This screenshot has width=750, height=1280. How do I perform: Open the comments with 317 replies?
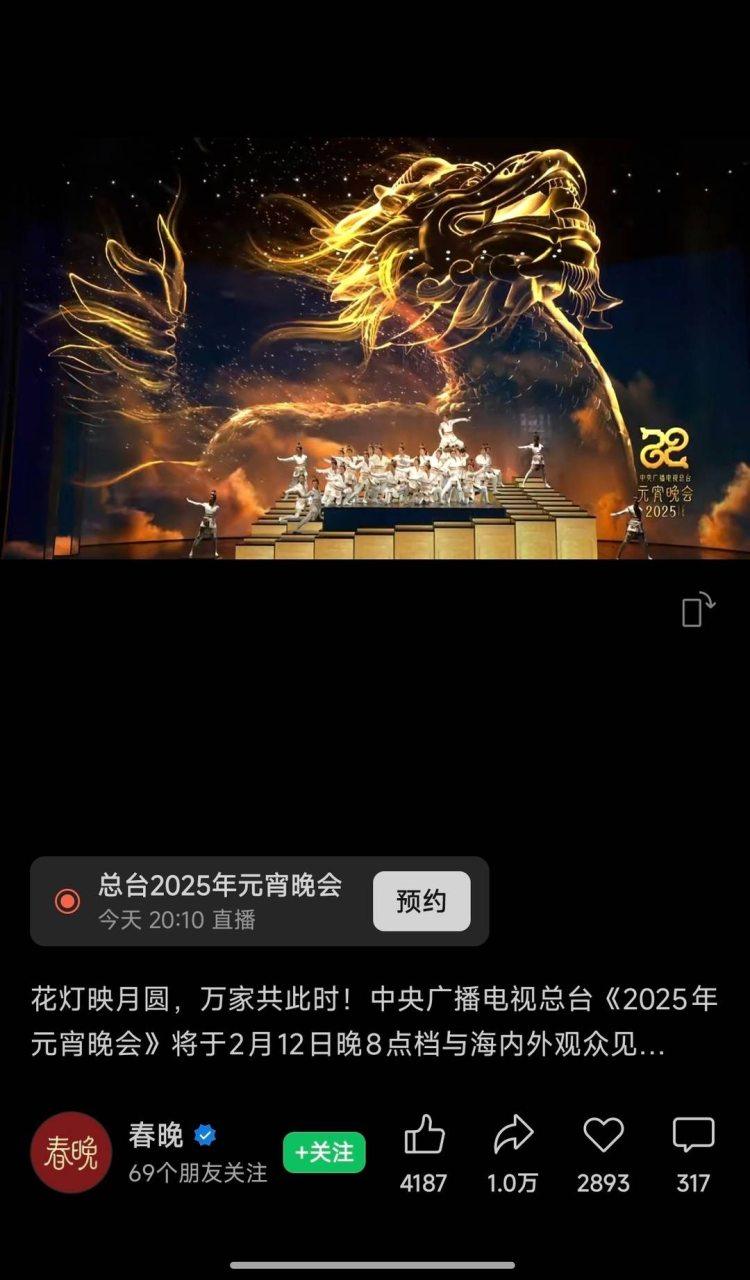693,1137
